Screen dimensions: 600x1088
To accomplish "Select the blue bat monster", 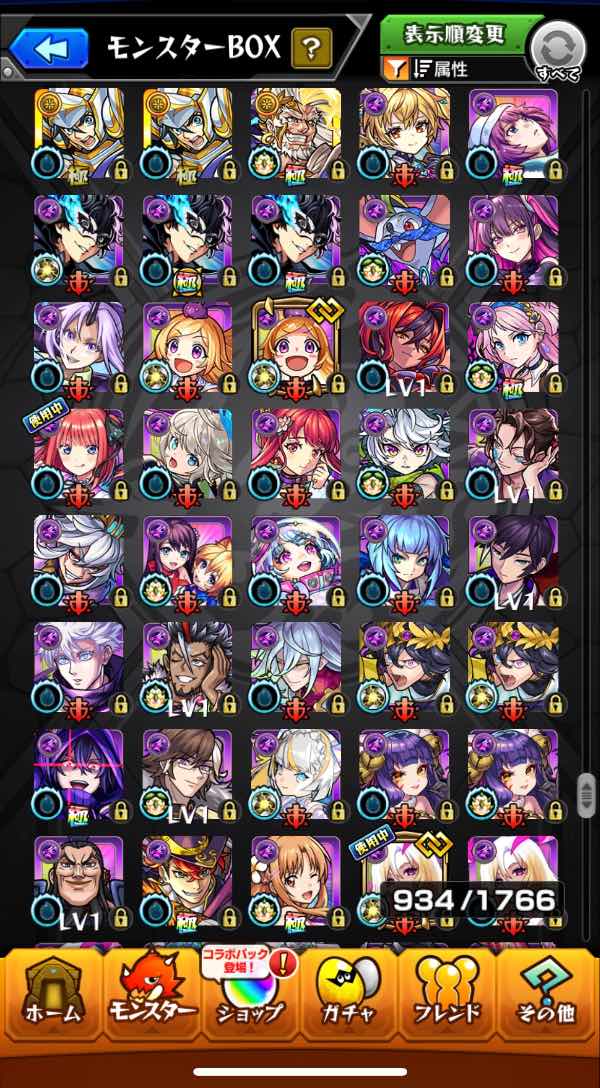I will coord(404,241).
